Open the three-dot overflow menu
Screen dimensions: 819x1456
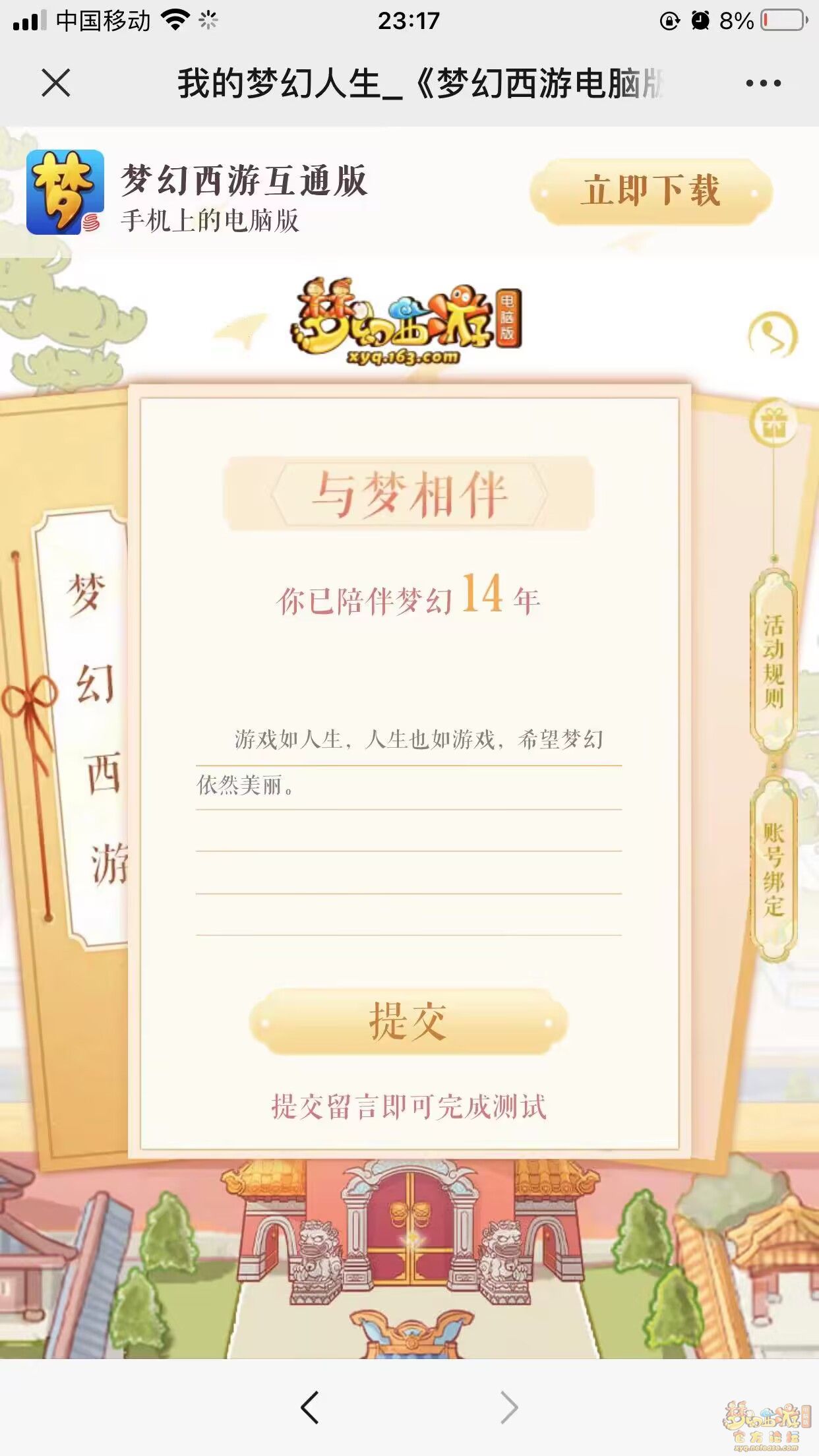tap(763, 84)
